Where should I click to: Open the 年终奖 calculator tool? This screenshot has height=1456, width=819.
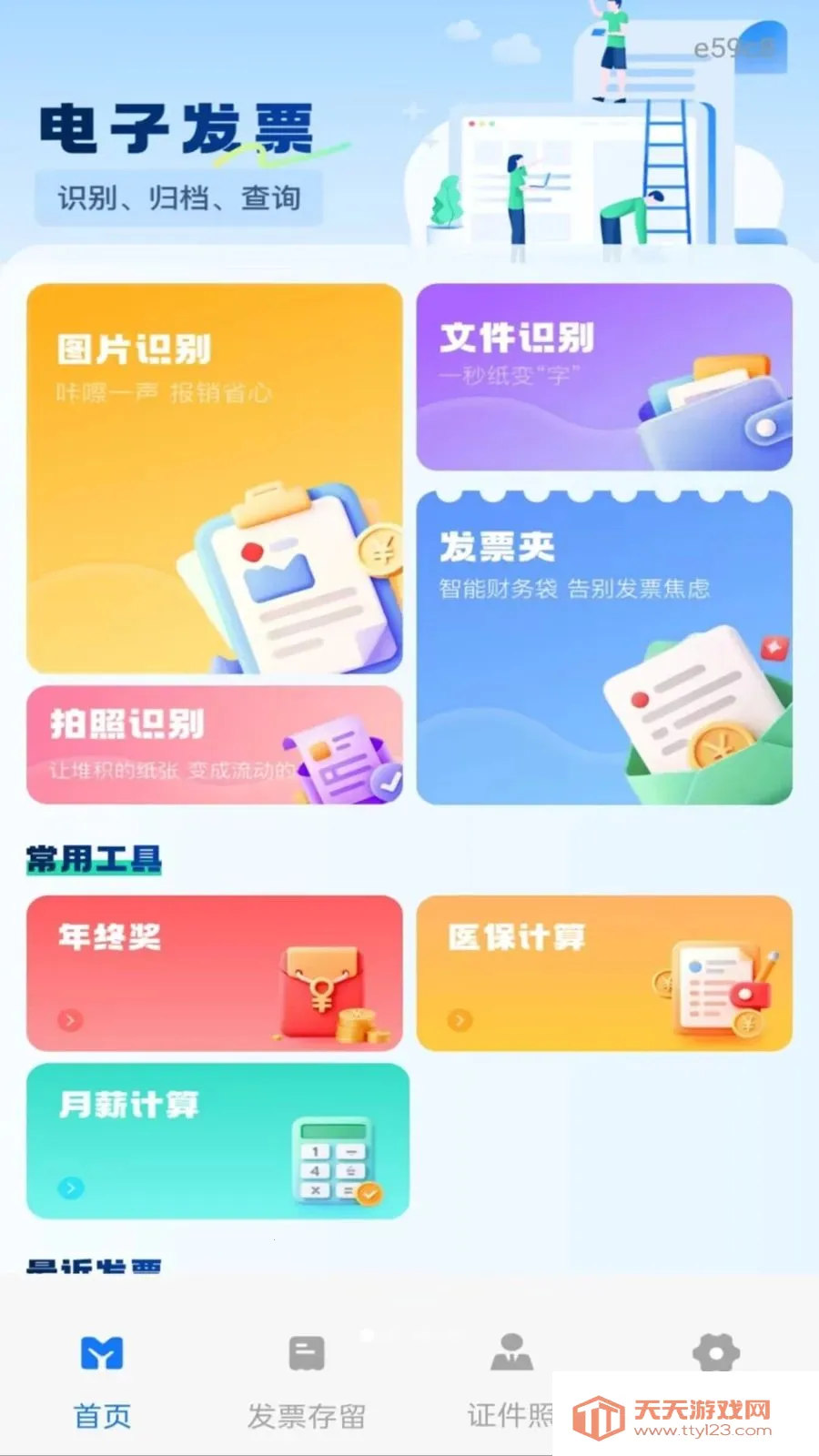point(215,973)
